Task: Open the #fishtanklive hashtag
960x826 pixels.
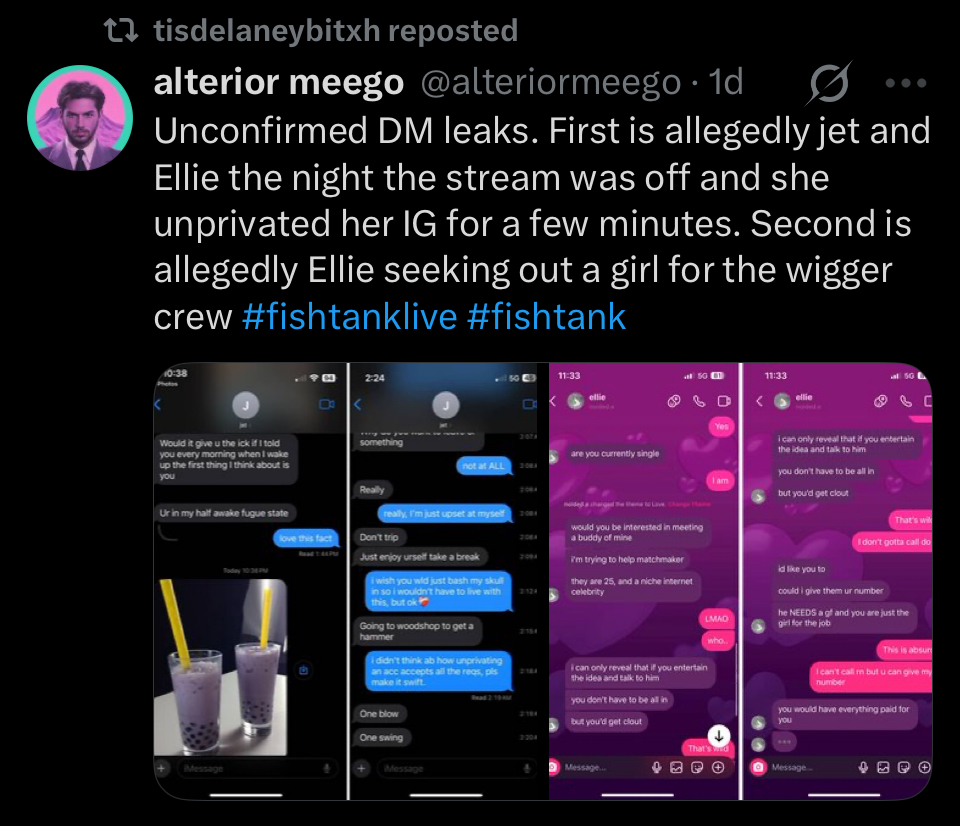Action: click(x=349, y=317)
